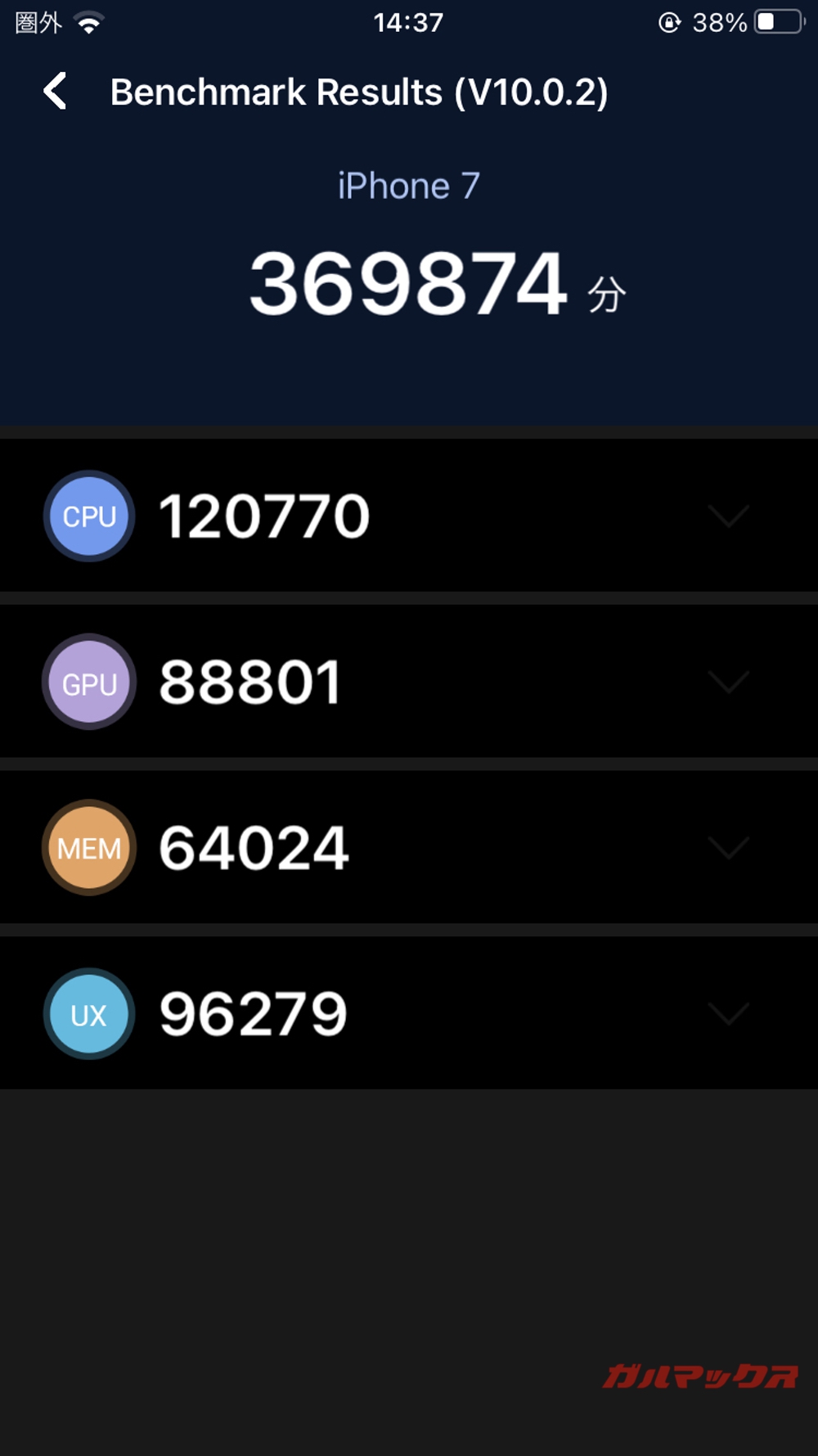Expand the UX score details

[x=726, y=1014]
